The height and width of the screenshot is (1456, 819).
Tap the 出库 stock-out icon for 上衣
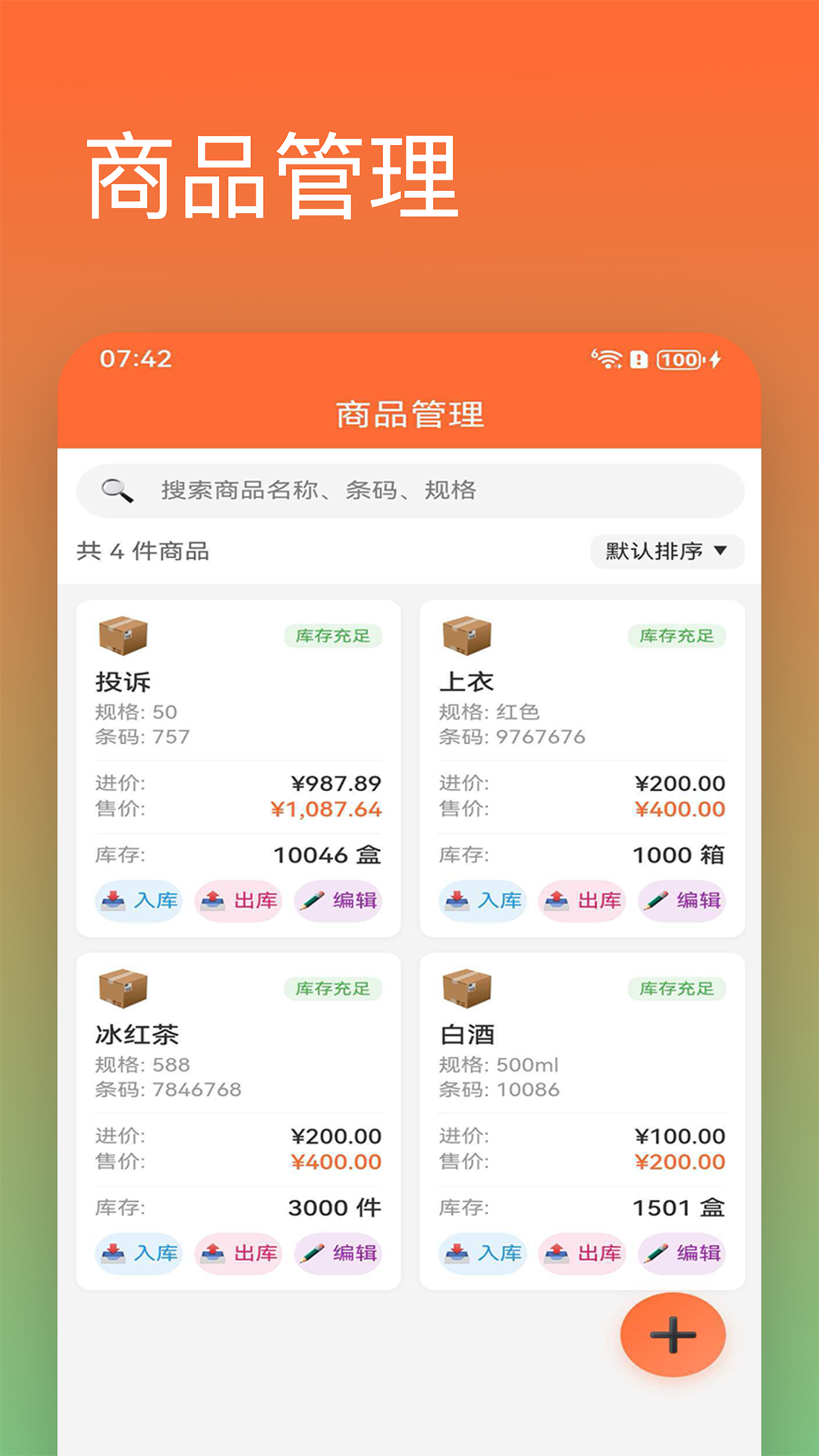[557, 901]
